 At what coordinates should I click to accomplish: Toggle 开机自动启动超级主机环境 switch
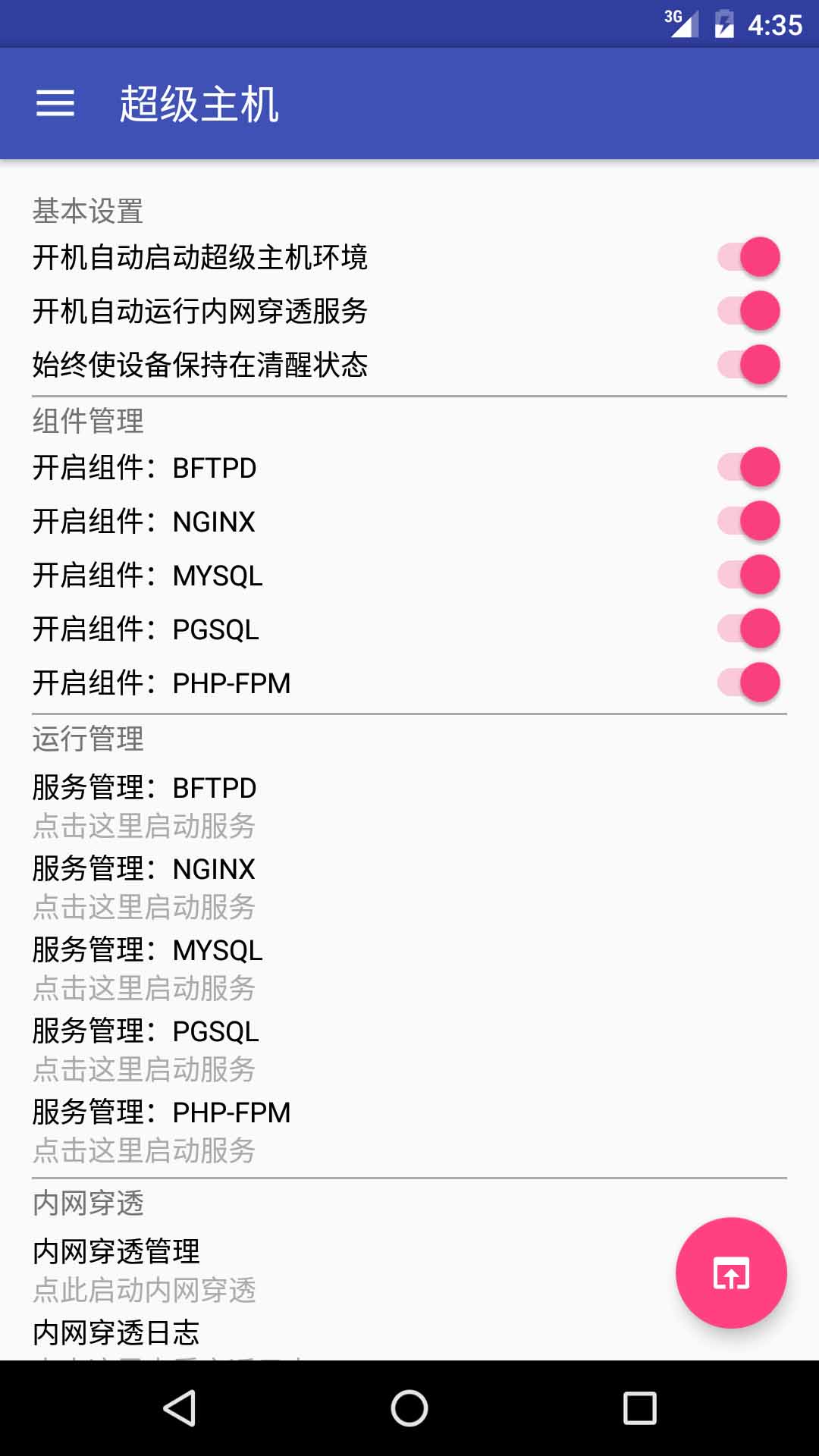tap(748, 257)
